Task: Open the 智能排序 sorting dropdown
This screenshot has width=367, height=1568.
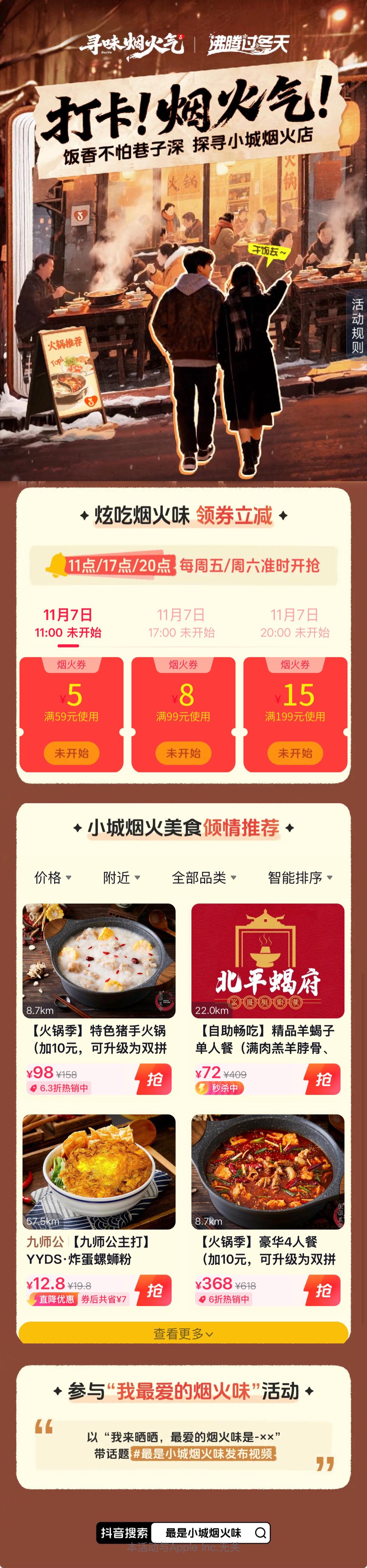Action: 300,877
